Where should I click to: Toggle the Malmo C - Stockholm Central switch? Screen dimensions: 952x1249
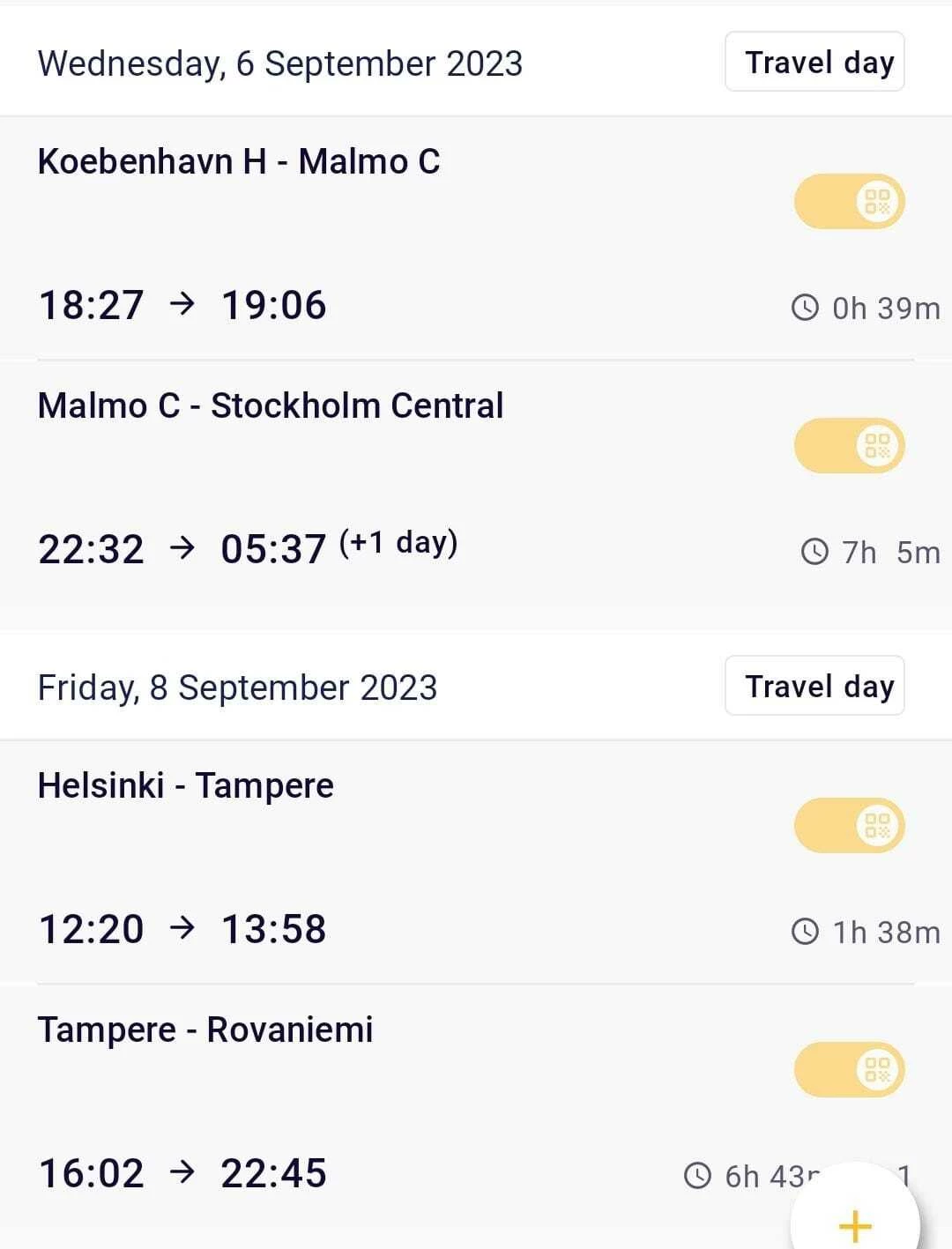click(849, 446)
